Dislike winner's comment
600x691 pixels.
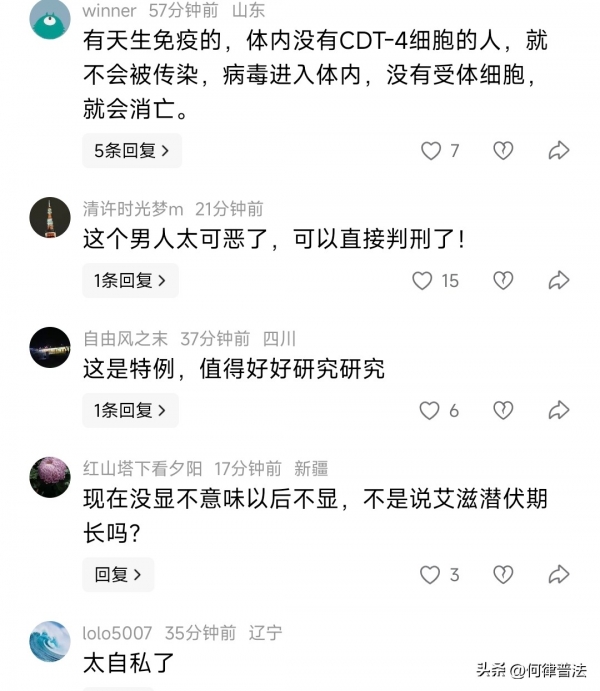pyautogui.click(x=503, y=151)
